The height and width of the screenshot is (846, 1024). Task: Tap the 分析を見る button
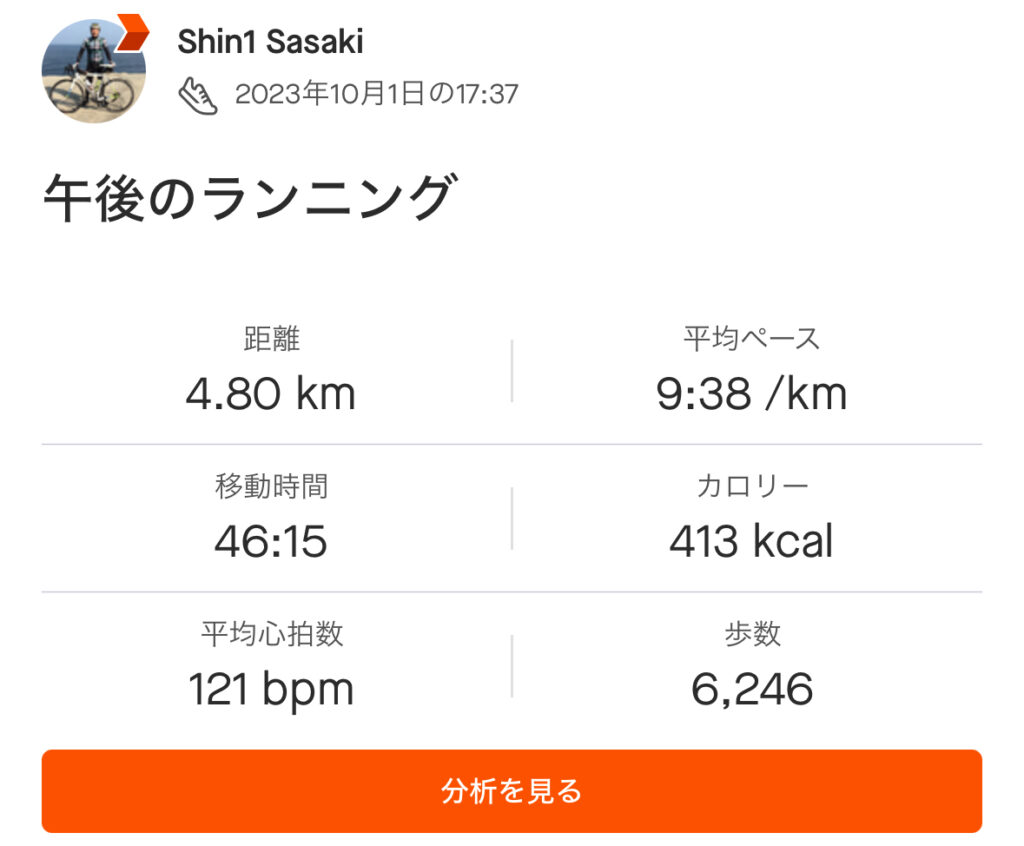pyautogui.click(x=511, y=791)
